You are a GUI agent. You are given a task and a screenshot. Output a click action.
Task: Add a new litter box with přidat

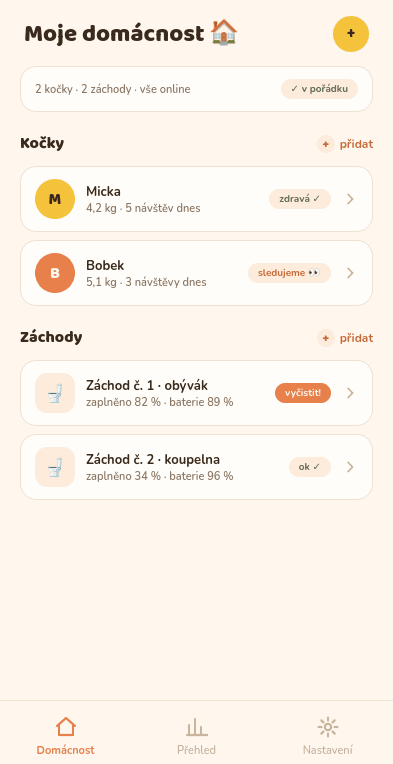[x=345, y=338]
